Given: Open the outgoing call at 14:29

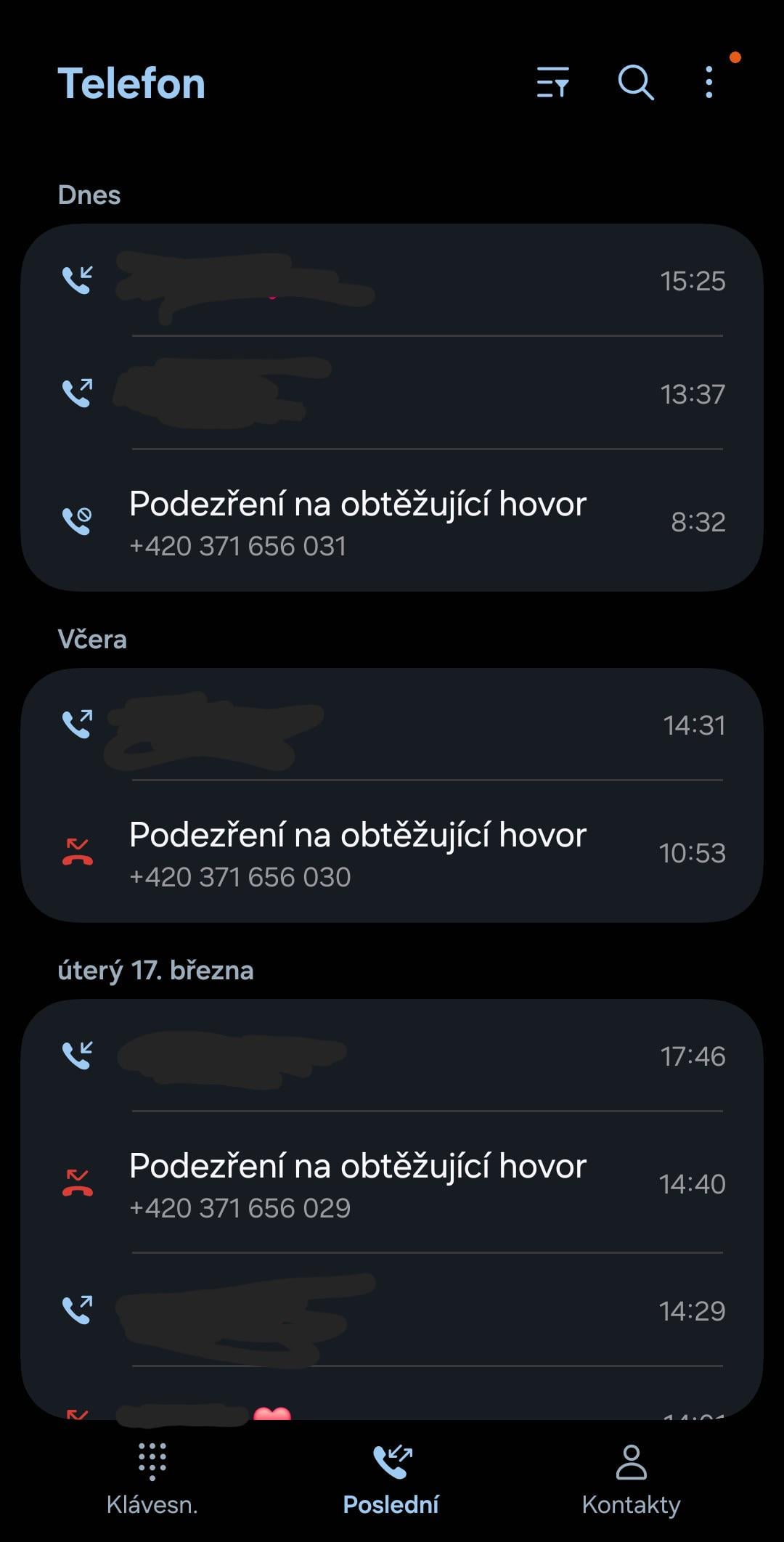Looking at the screenshot, I should click(x=392, y=1311).
